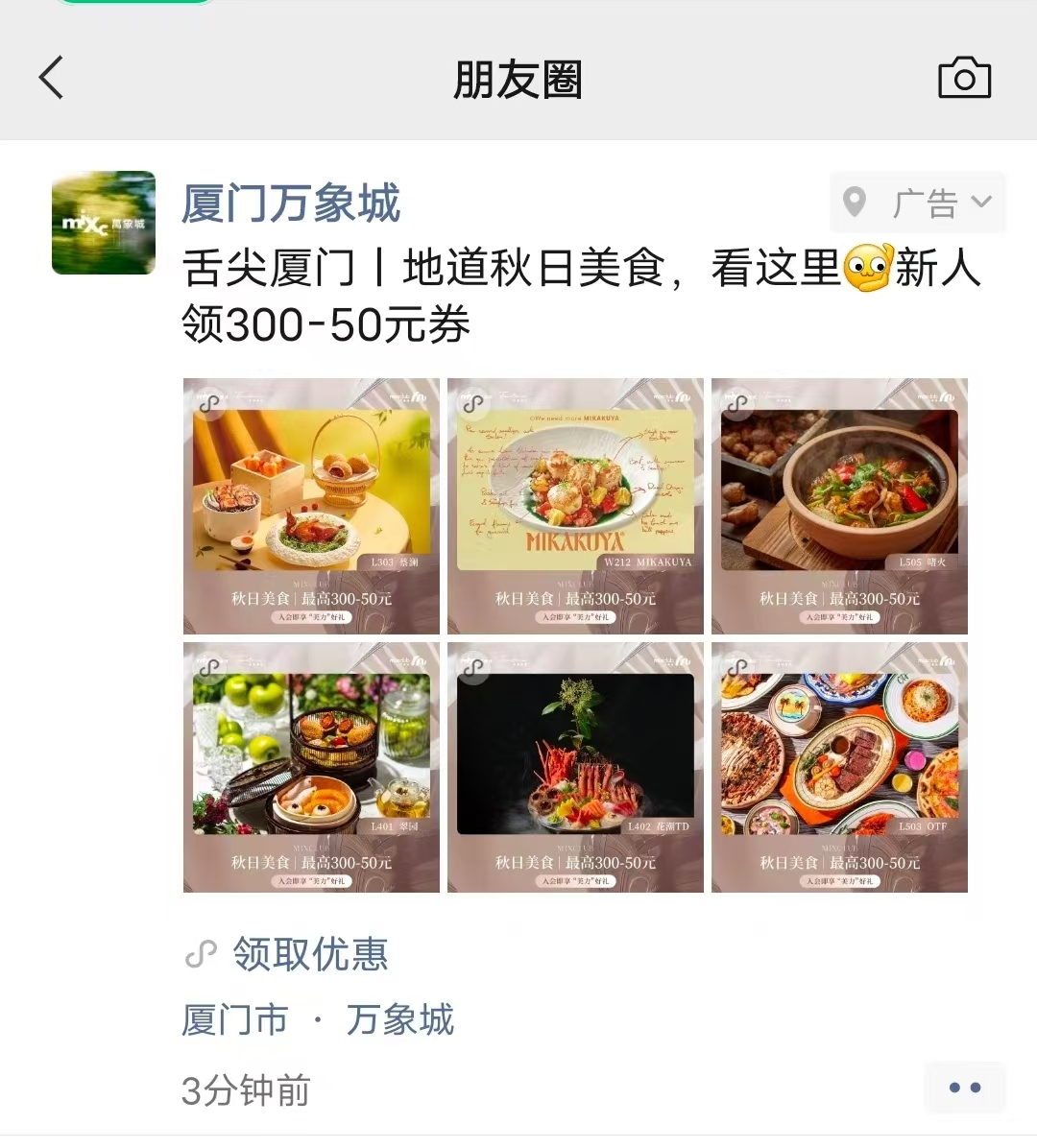
Task: Tap the link icon on the MIKAKUYA photo
Action: coord(471,404)
